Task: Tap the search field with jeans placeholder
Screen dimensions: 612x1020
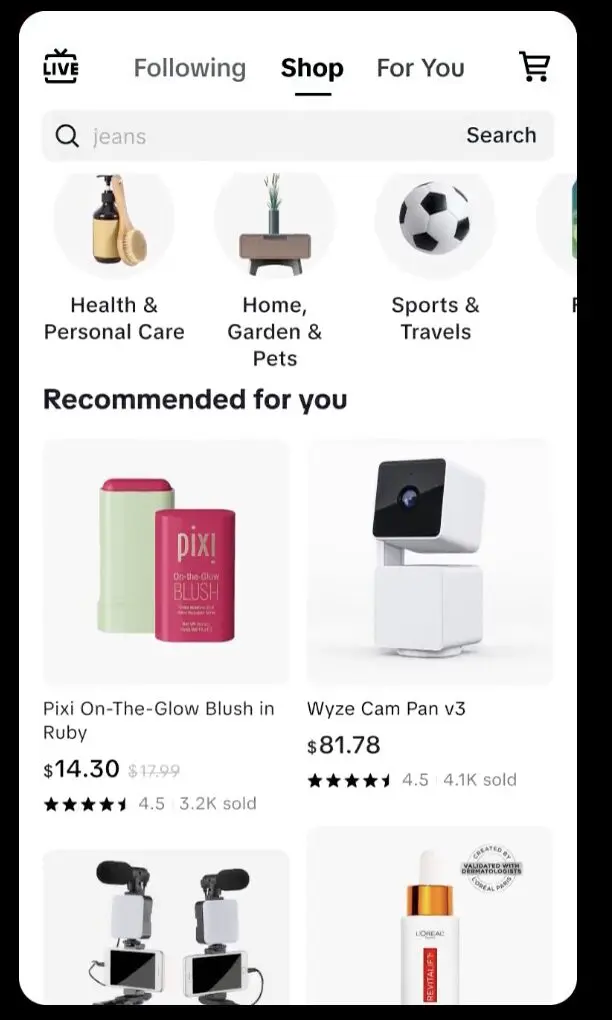Action: coord(250,136)
